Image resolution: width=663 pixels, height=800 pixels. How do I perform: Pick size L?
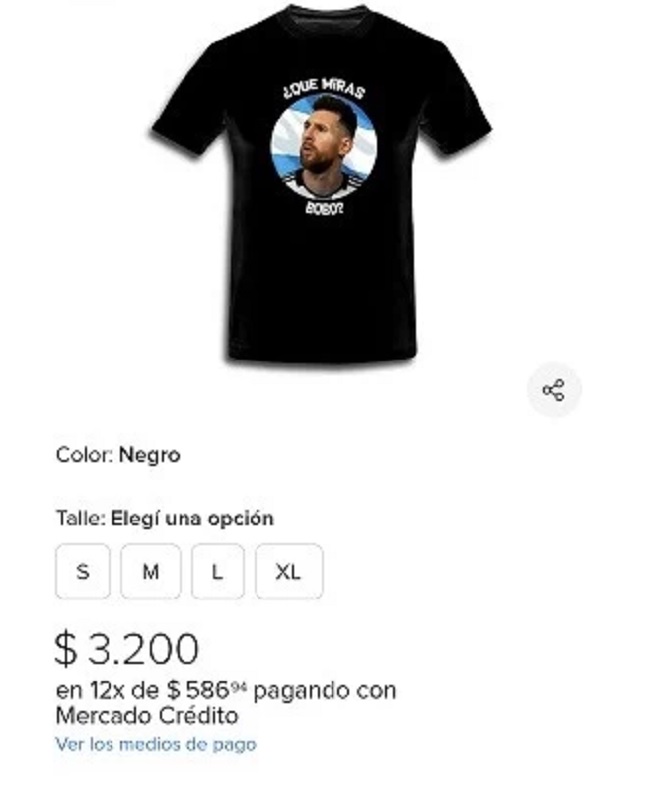point(217,572)
